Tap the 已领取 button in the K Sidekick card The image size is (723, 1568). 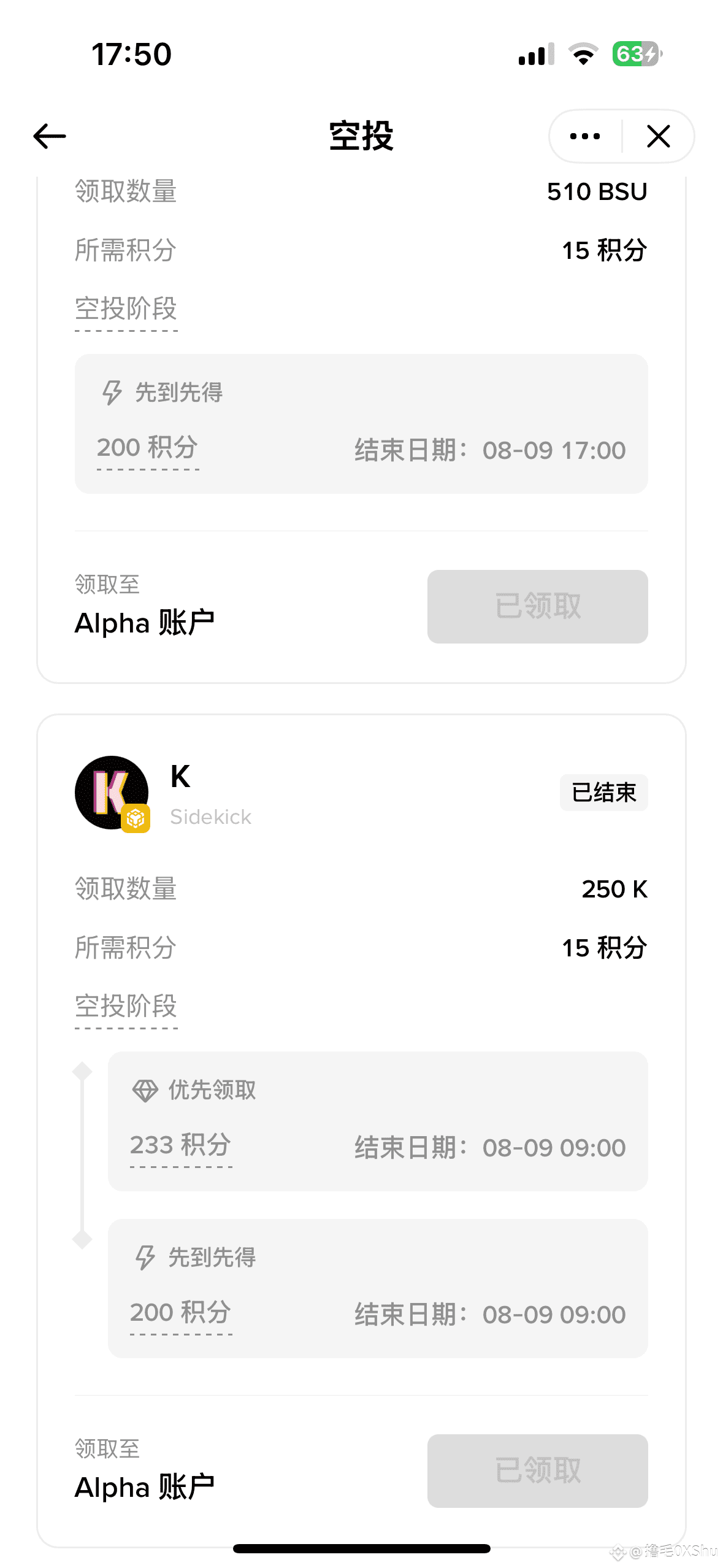(x=537, y=1470)
